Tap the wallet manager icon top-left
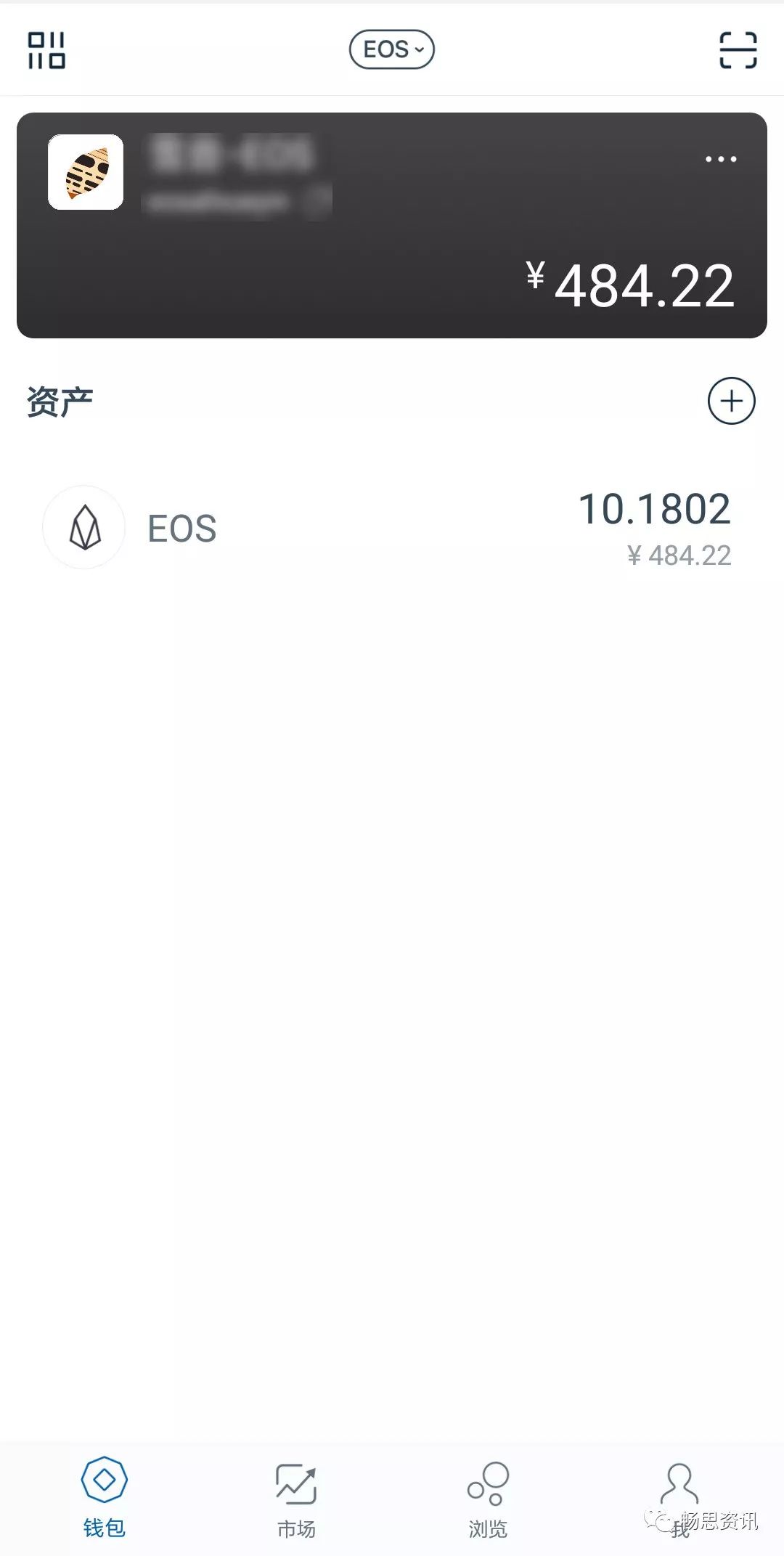 [x=46, y=49]
